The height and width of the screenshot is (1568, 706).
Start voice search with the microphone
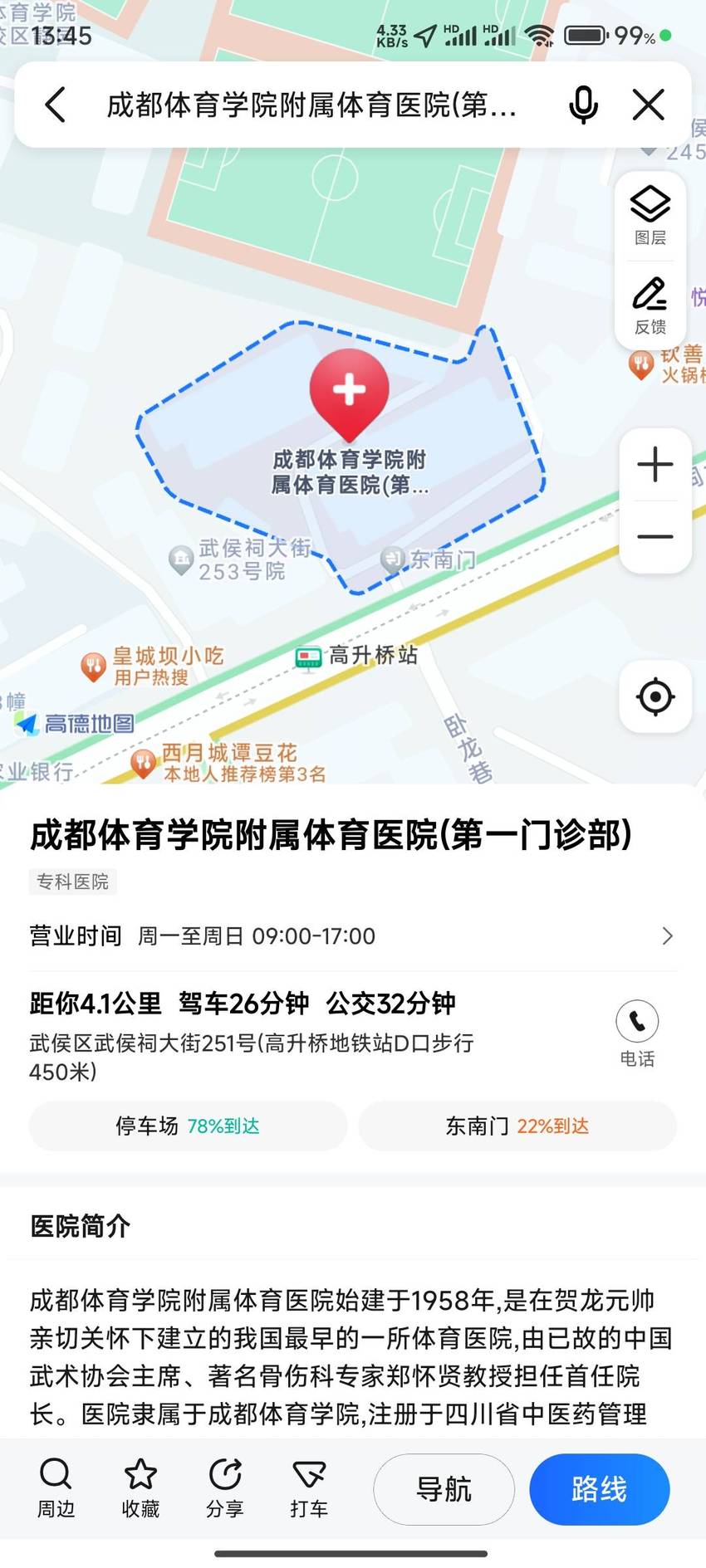coord(583,105)
